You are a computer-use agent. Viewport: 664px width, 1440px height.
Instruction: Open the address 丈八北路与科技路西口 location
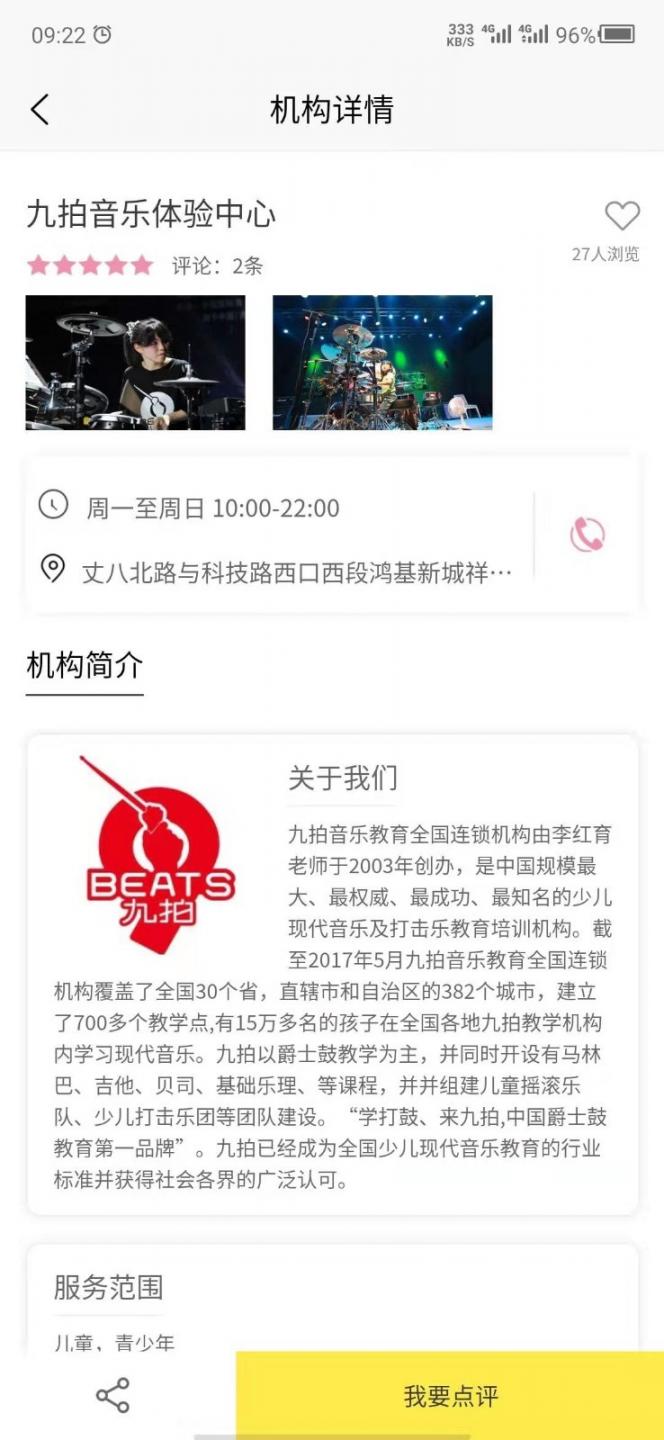pos(296,572)
